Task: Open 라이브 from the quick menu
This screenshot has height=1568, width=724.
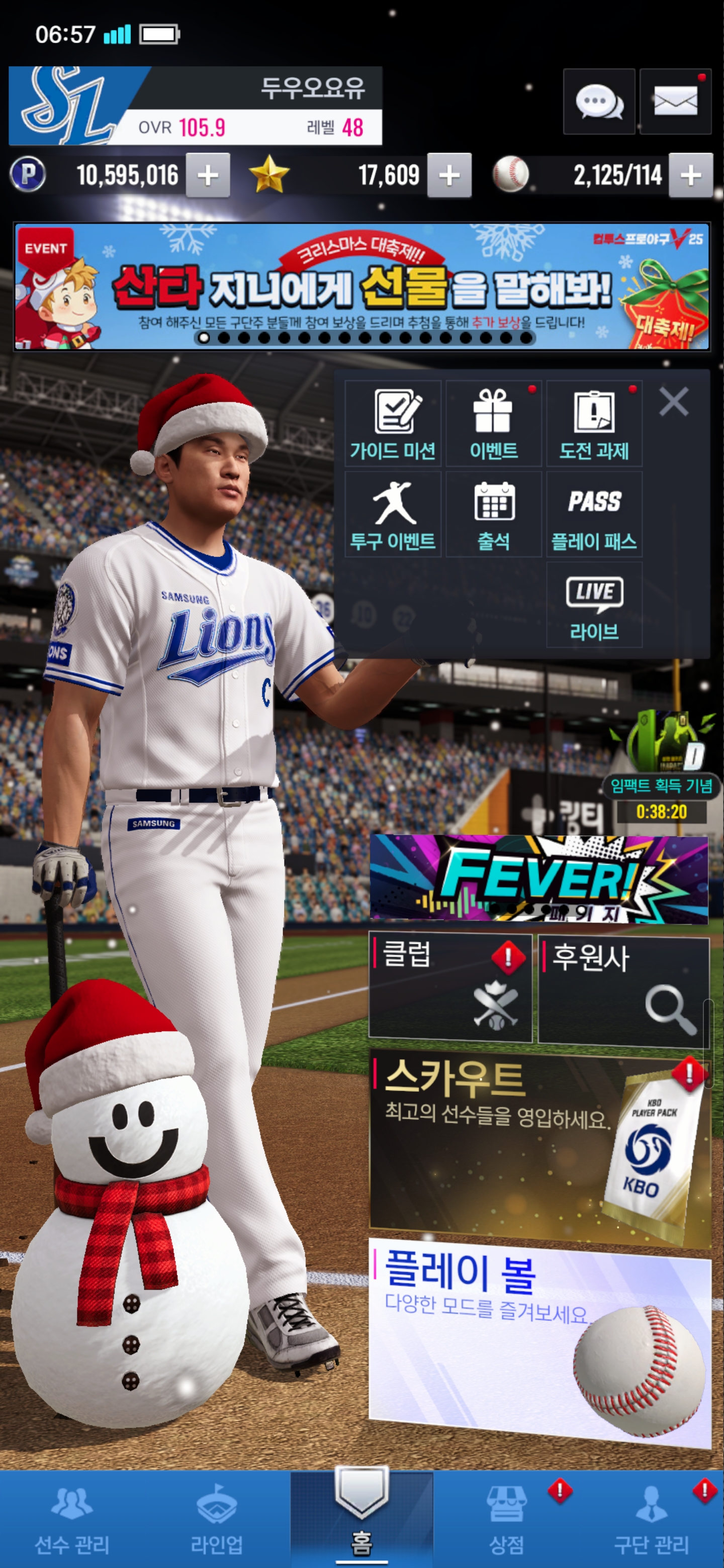Action: click(594, 605)
